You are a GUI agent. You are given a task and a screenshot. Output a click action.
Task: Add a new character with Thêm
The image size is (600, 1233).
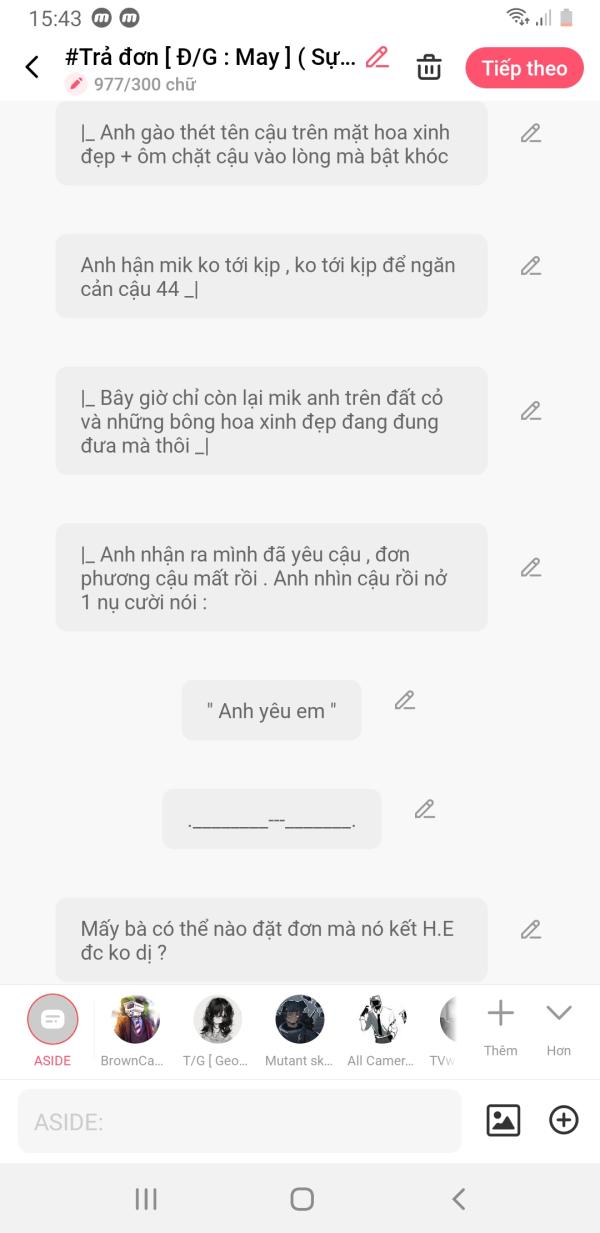[x=500, y=1028]
